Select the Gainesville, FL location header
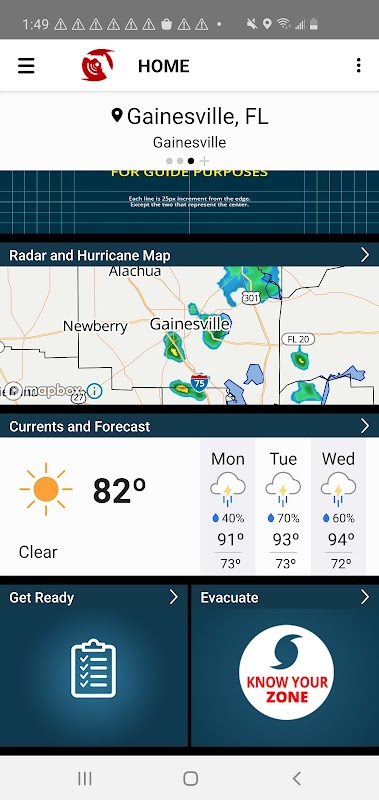 [x=189, y=117]
